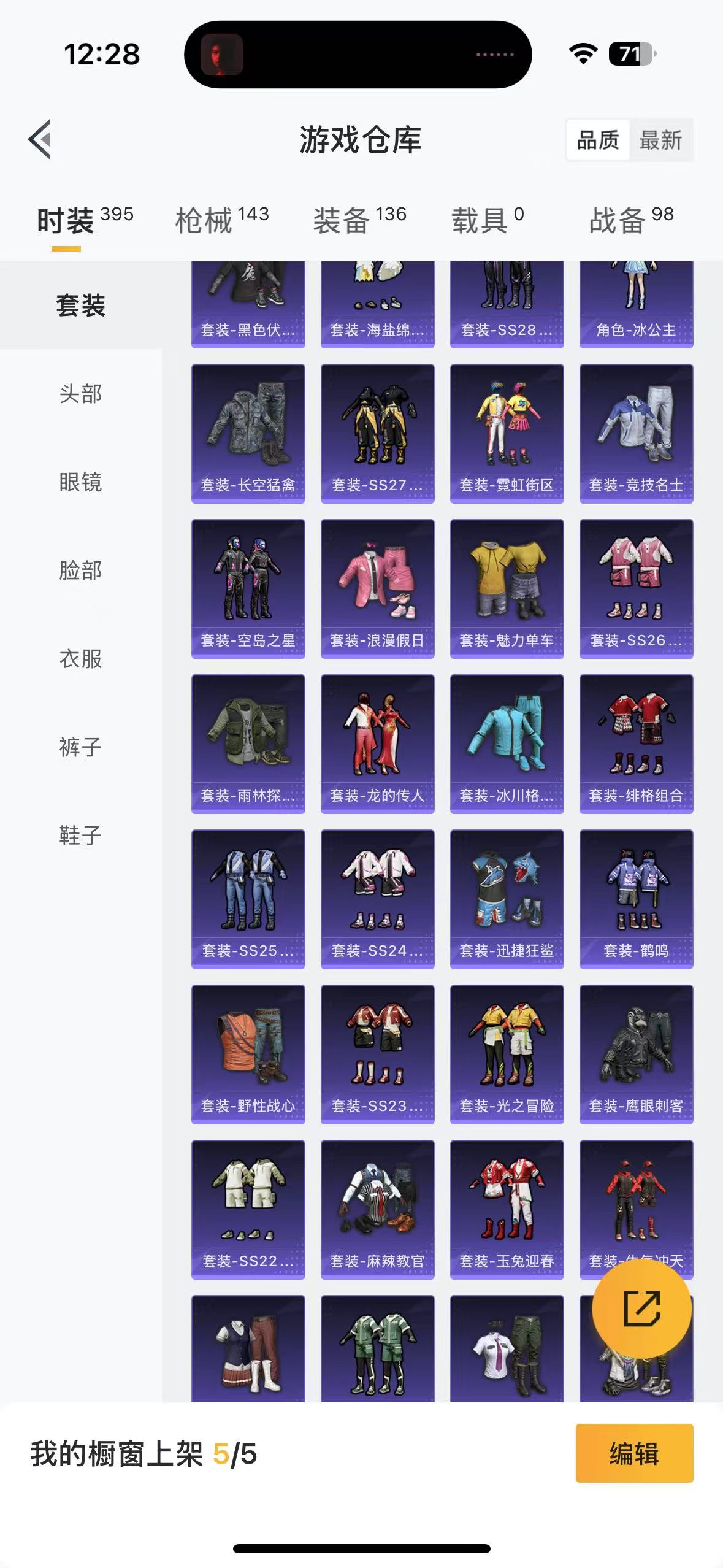
Task: Tap the 编辑 button
Action: pyautogui.click(x=634, y=1453)
